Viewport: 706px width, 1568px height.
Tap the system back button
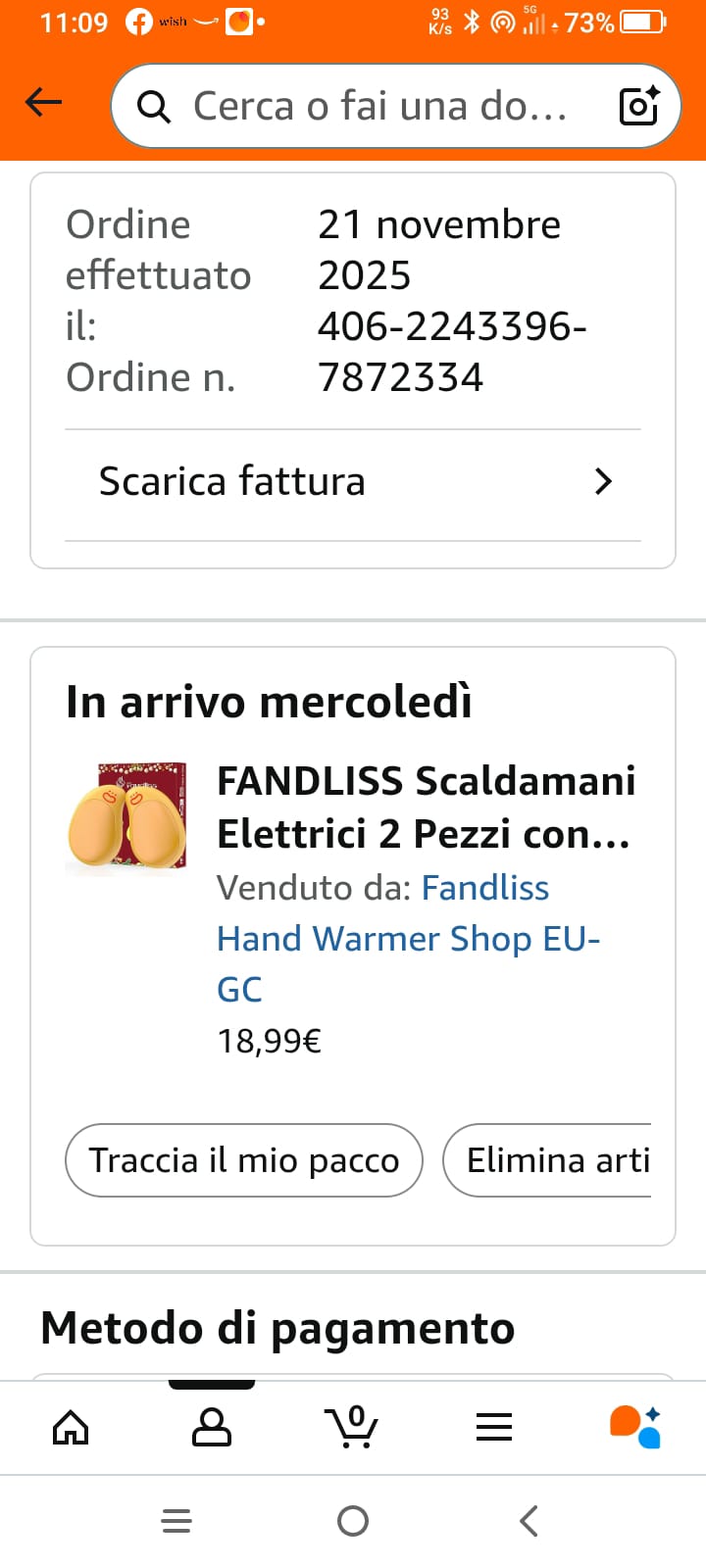click(529, 1521)
